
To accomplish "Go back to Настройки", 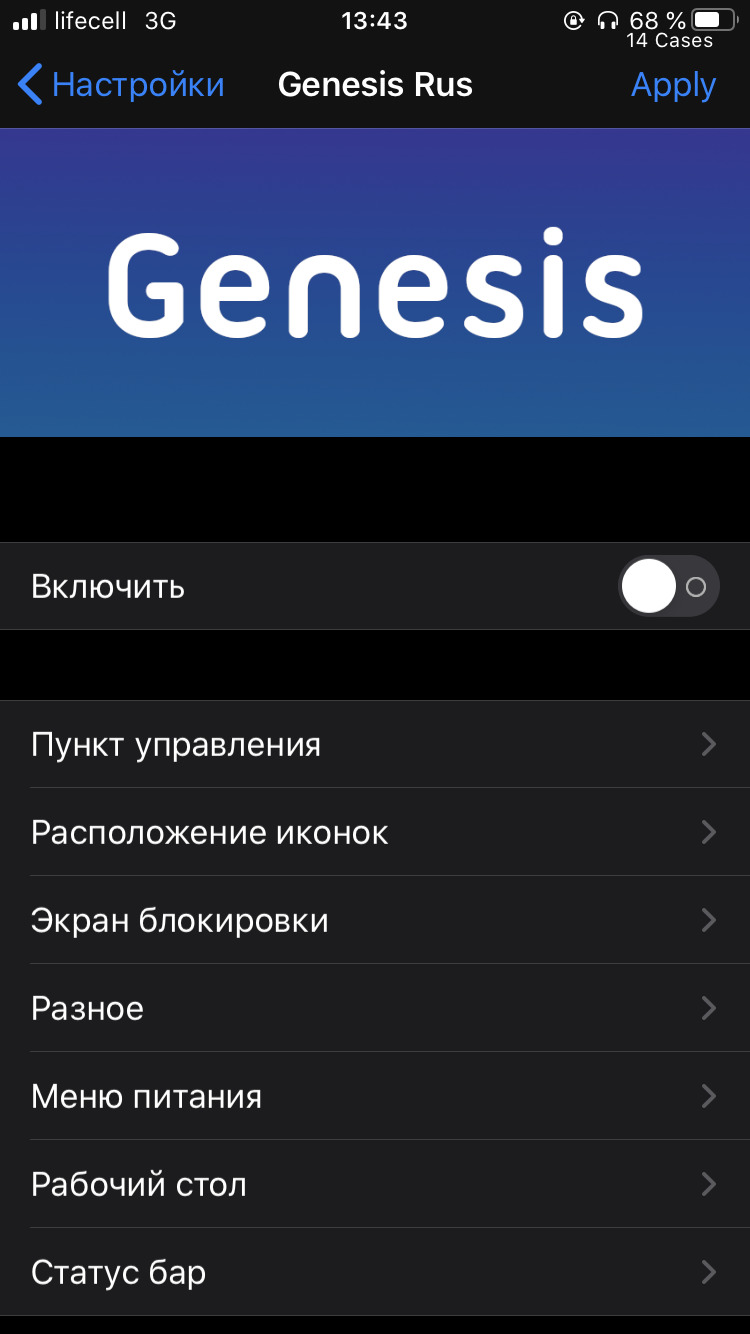I will tap(121, 85).
